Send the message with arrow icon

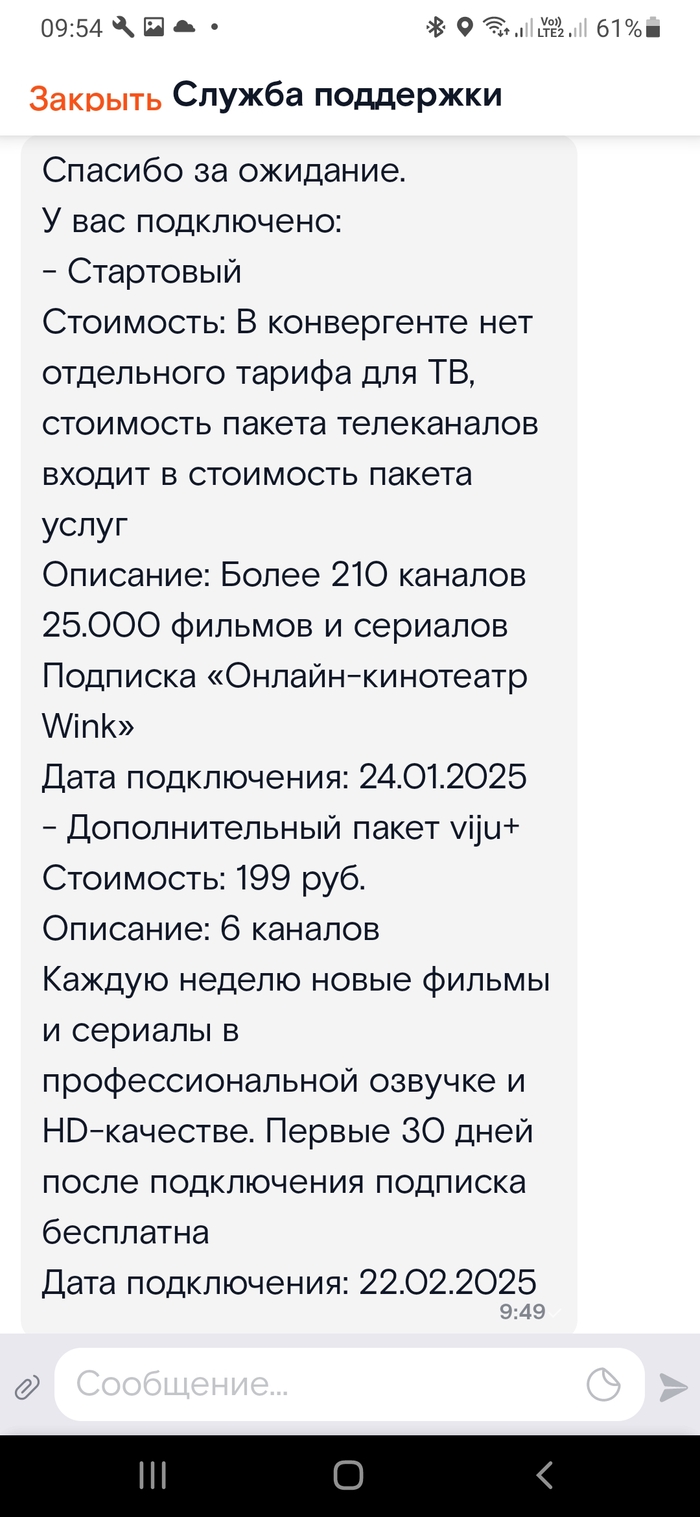(x=673, y=1386)
